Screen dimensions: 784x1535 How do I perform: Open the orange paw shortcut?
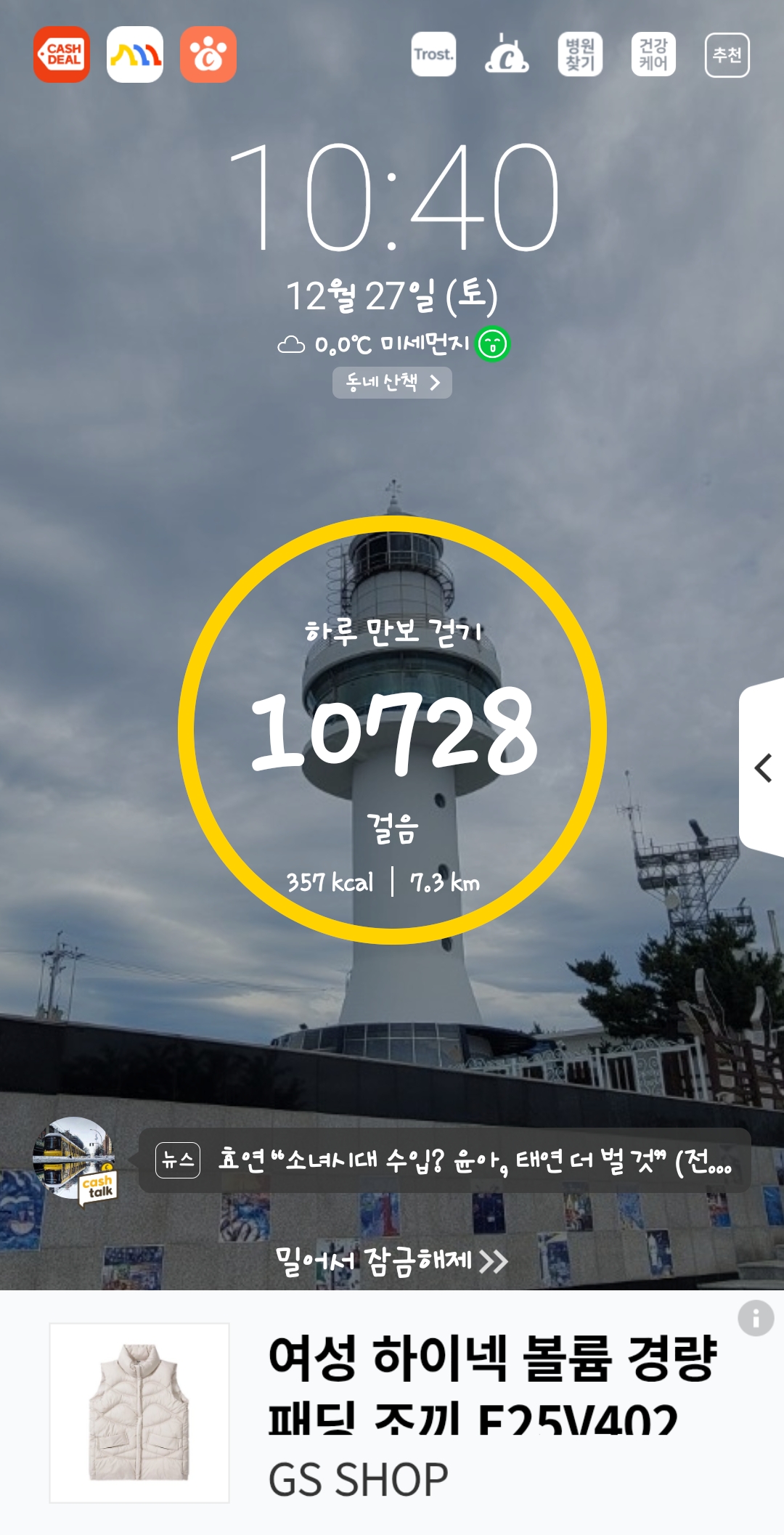pos(208,54)
